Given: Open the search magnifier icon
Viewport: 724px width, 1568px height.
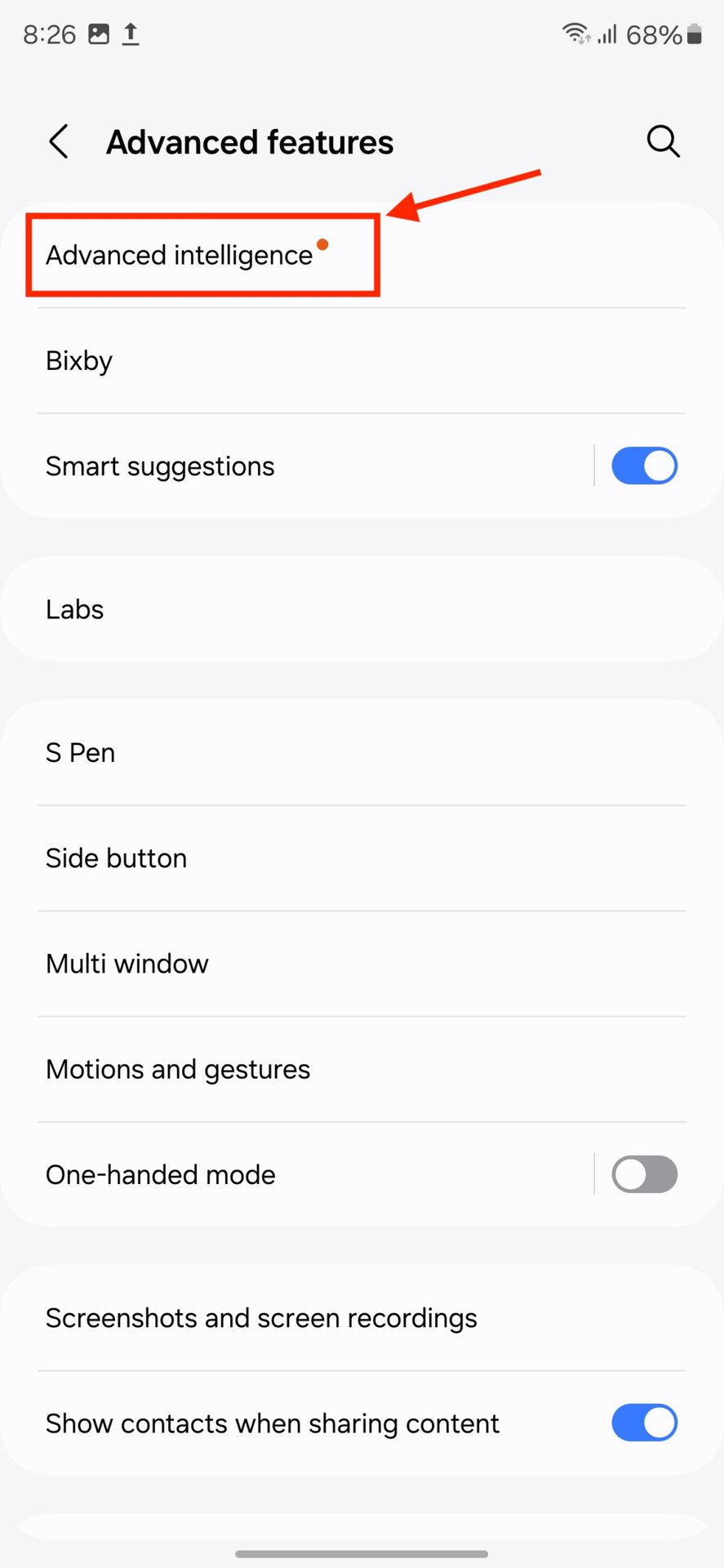Looking at the screenshot, I should (663, 142).
